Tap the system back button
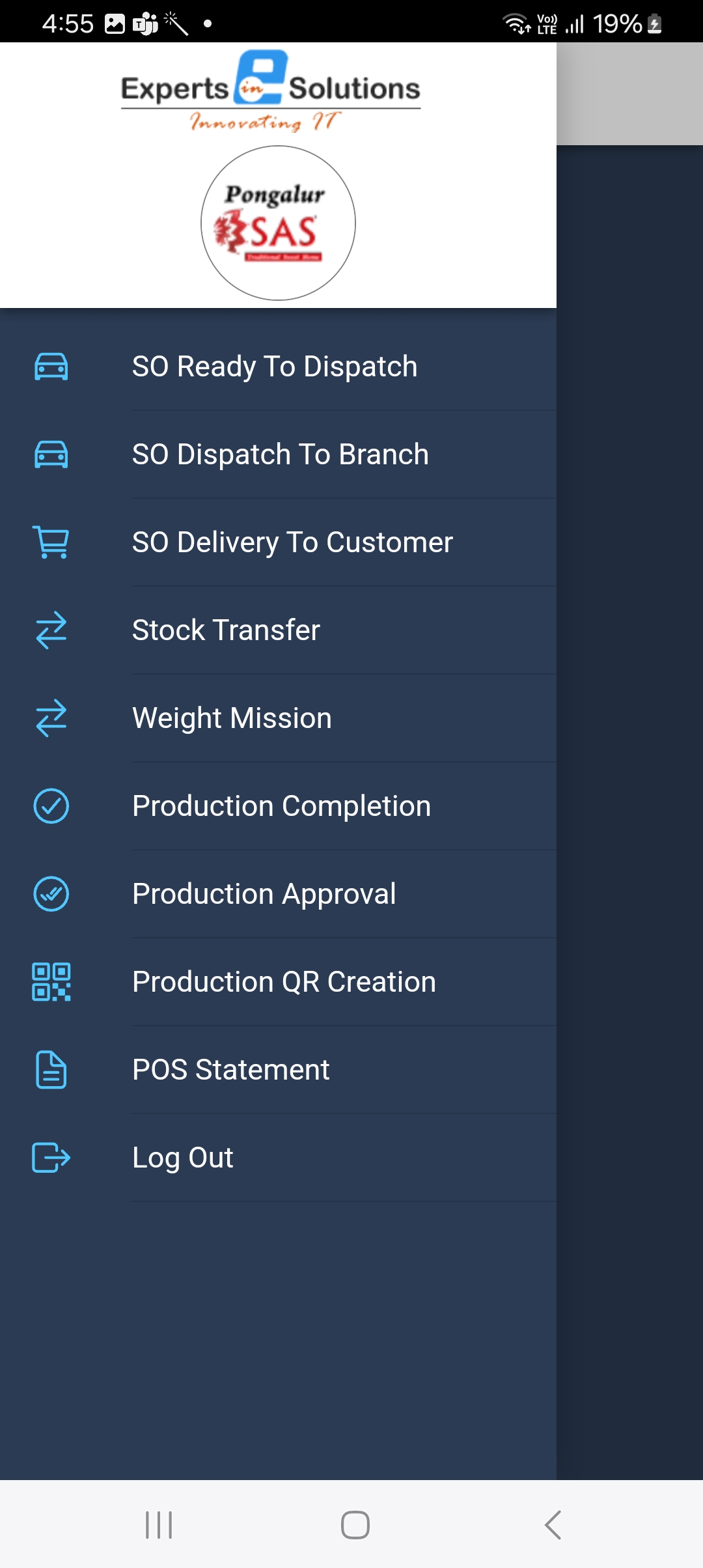The width and height of the screenshot is (703, 1568). pyautogui.click(x=553, y=1525)
